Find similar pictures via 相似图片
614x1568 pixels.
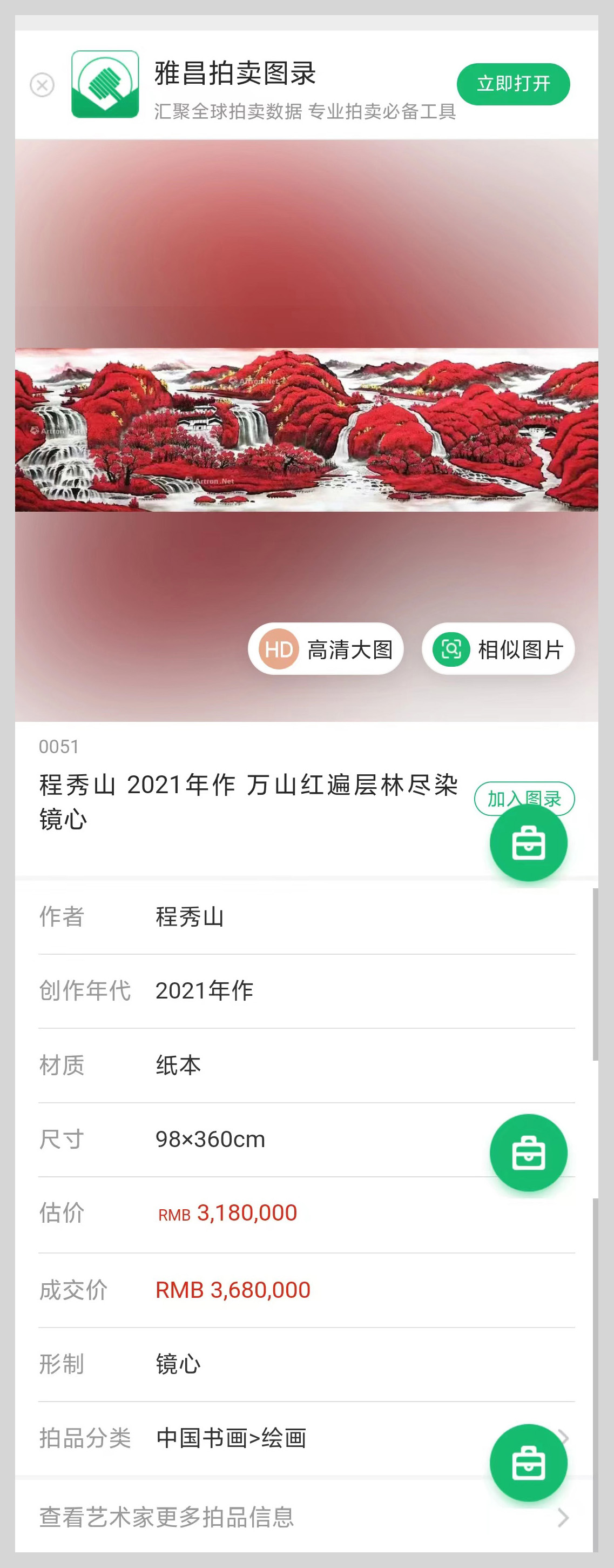click(498, 649)
